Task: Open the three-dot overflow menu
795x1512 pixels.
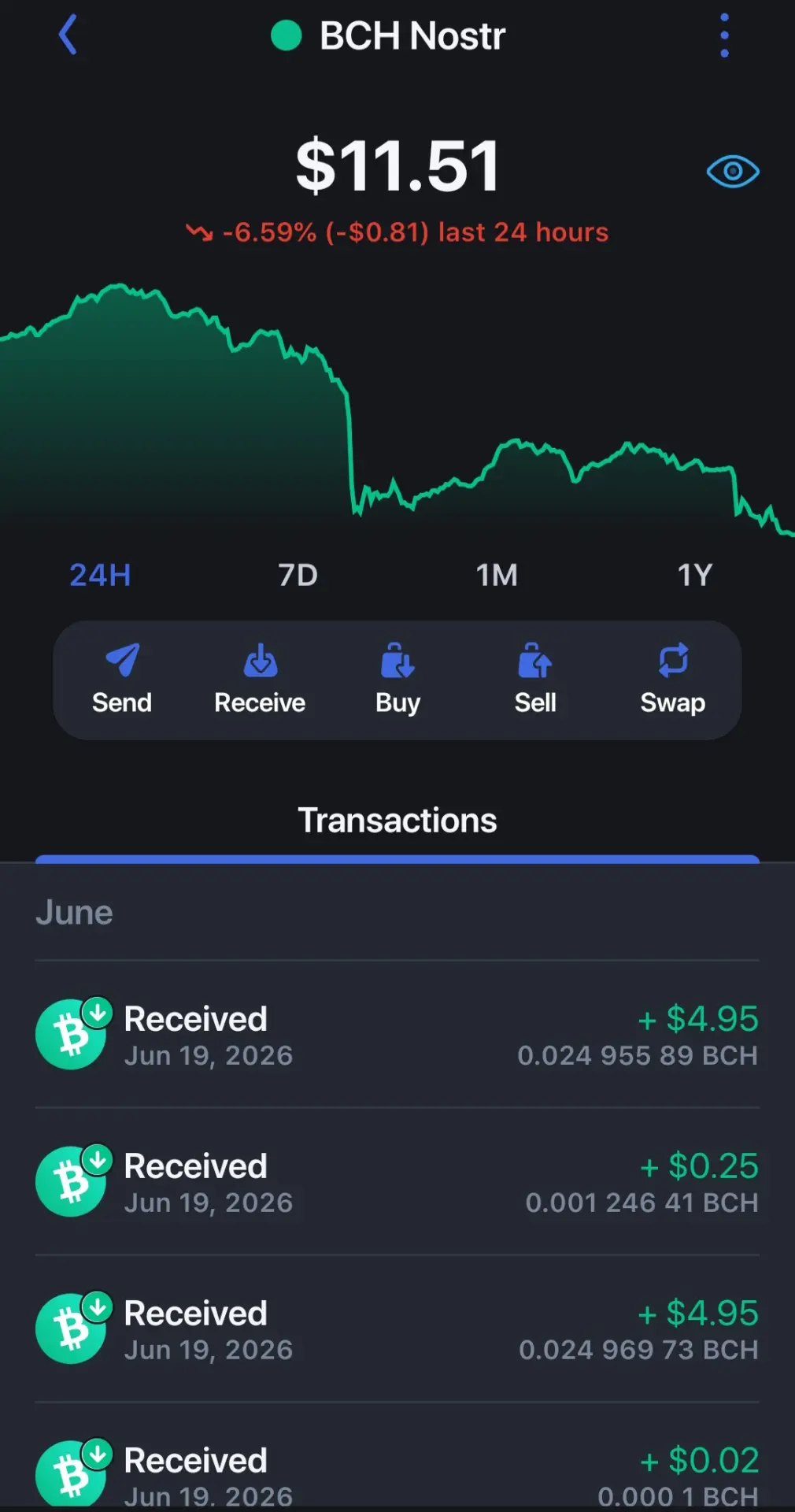Action: pos(724,35)
